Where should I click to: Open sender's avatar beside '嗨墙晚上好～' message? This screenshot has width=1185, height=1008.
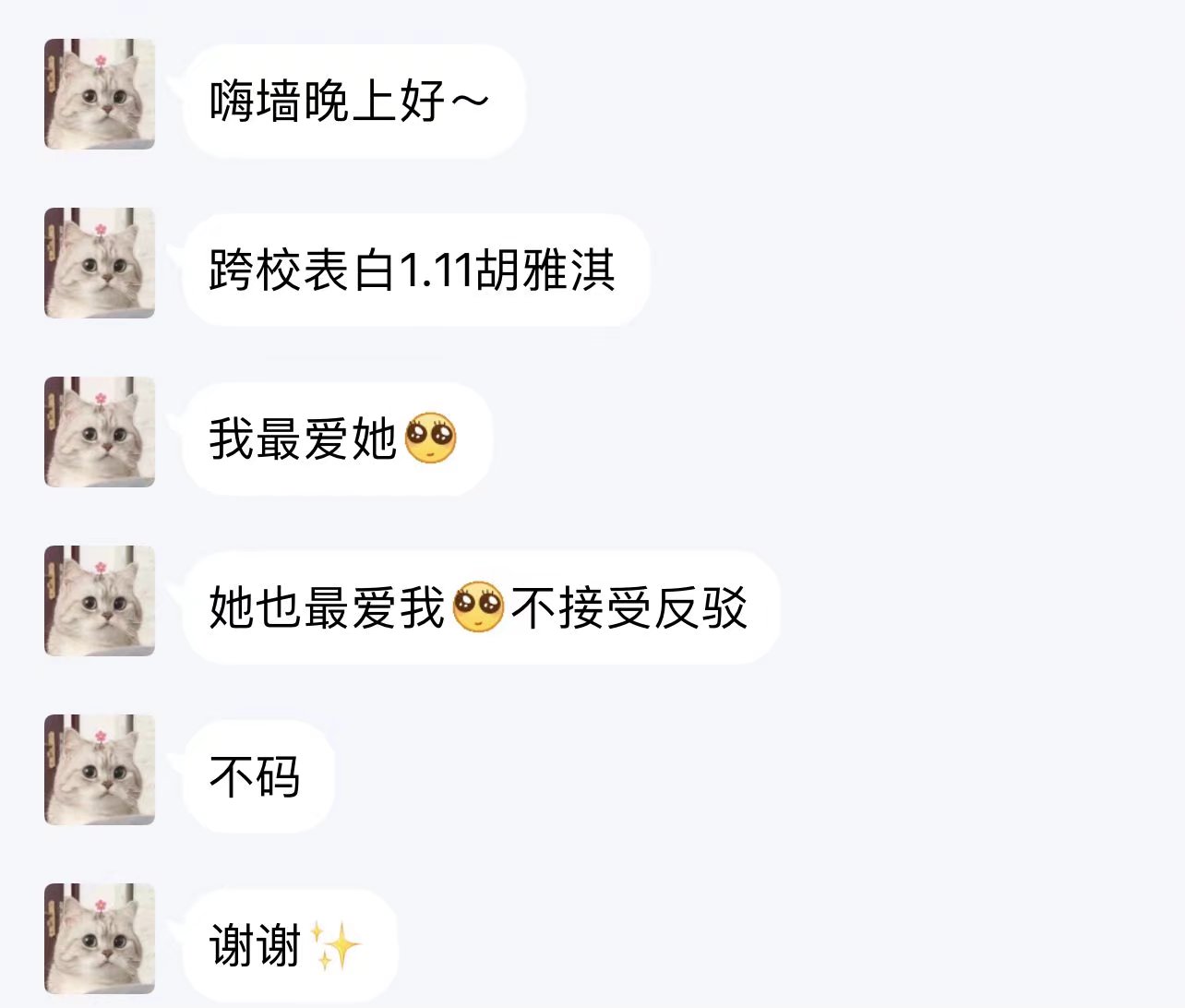(x=100, y=94)
